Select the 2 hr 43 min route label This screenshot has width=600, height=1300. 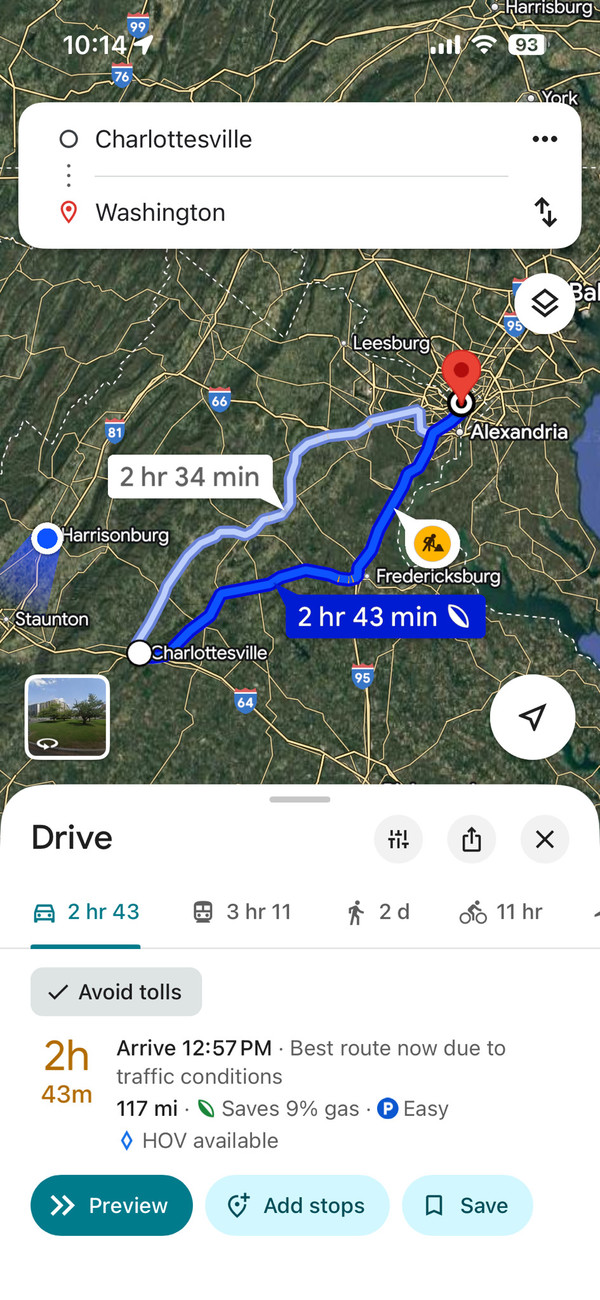tap(384, 617)
